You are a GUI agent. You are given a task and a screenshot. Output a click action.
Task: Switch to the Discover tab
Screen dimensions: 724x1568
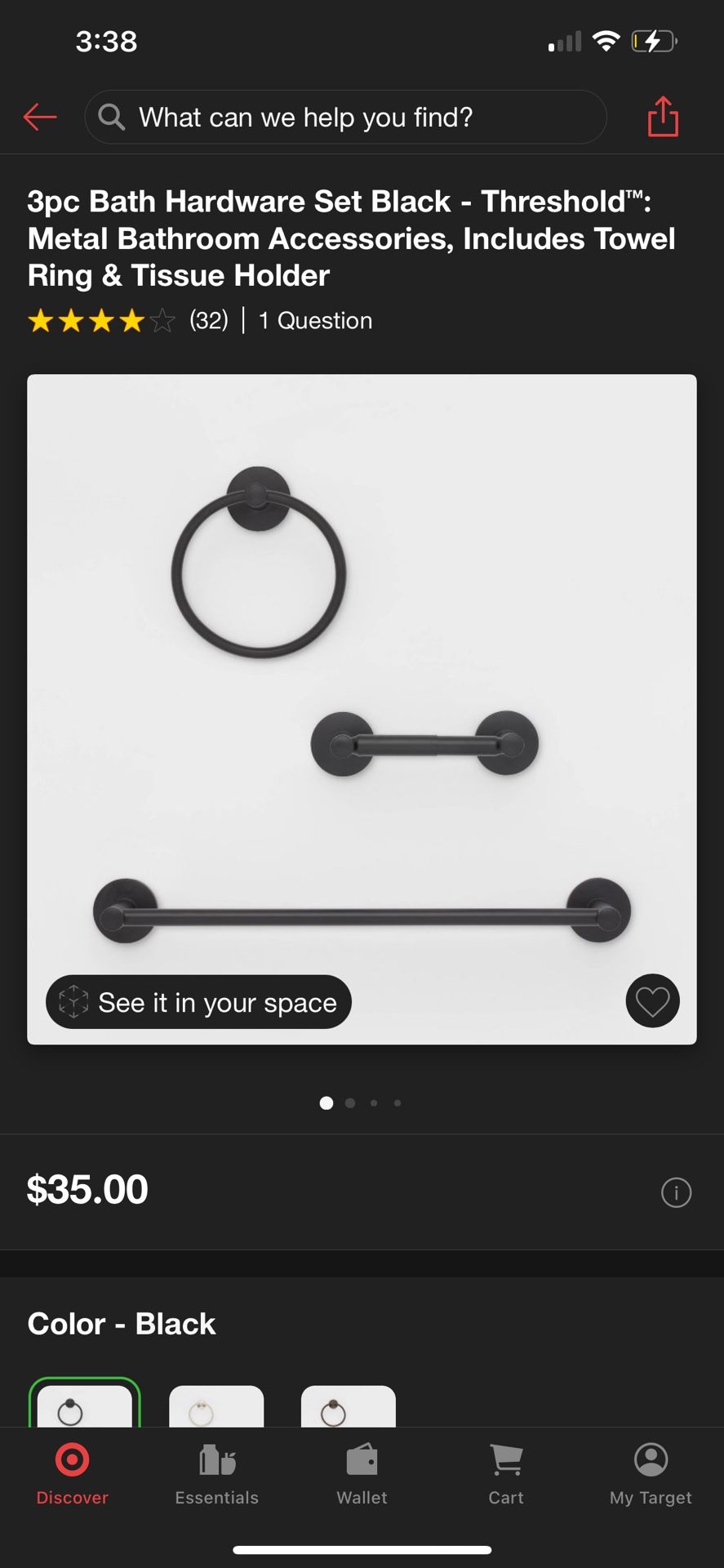tap(73, 1474)
